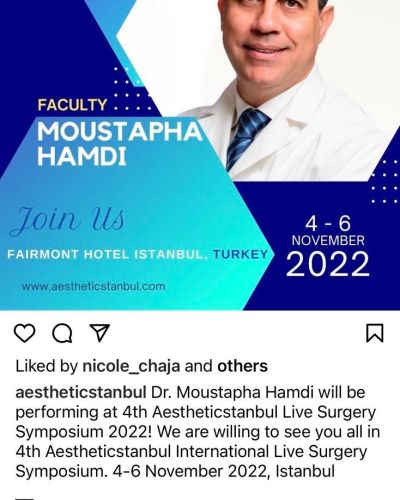Bookmark the Moustapha Hamdi post
400x500 pixels.
(x=375, y=333)
